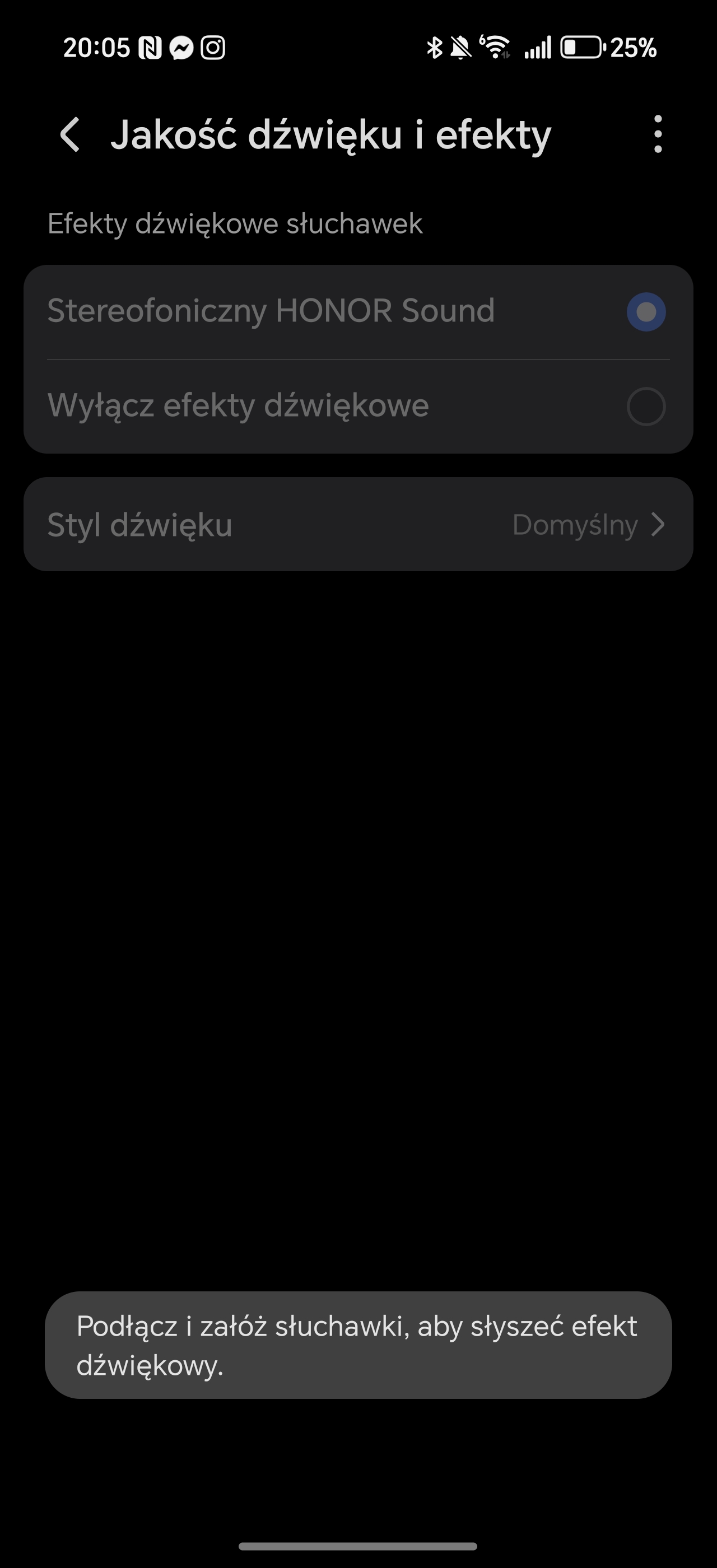The width and height of the screenshot is (717, 1568).
Task: Go back from Jakość dźwięku i efekty
Action: (x=70, y=134)
